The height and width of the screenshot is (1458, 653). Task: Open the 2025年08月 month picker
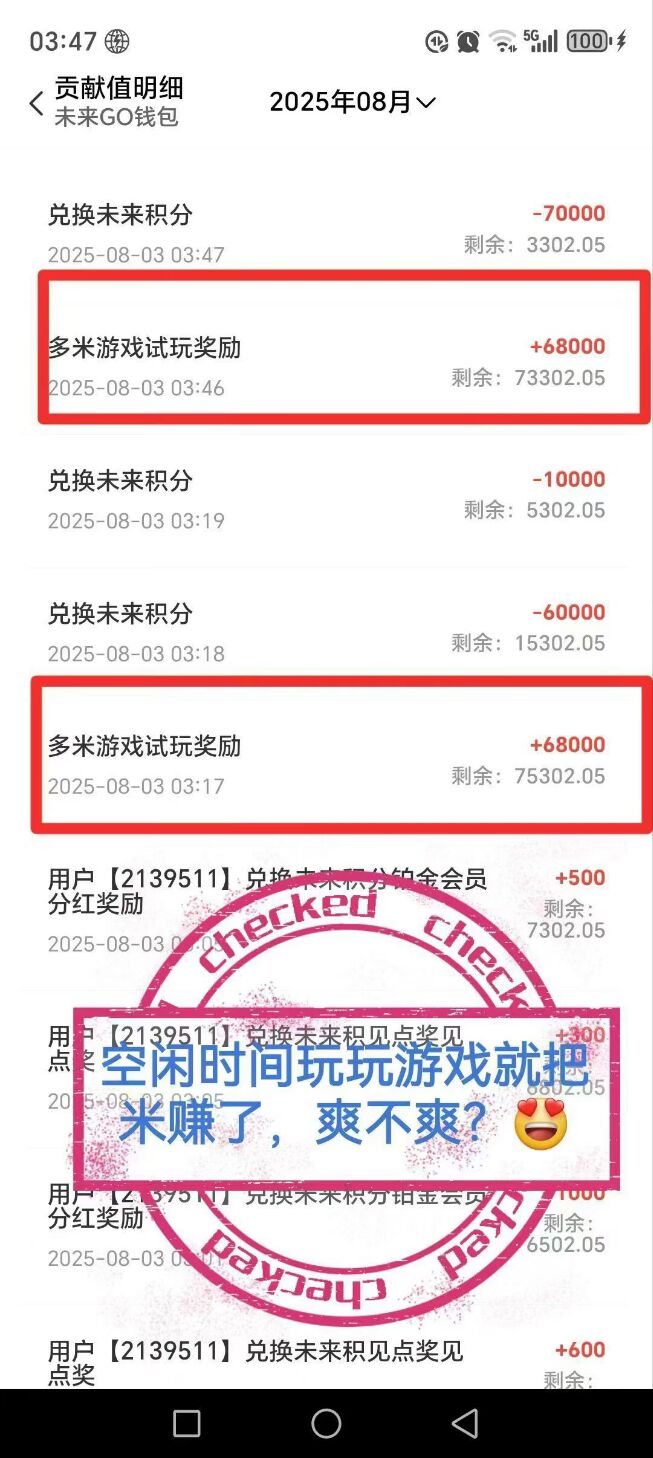tap(352, 102)
